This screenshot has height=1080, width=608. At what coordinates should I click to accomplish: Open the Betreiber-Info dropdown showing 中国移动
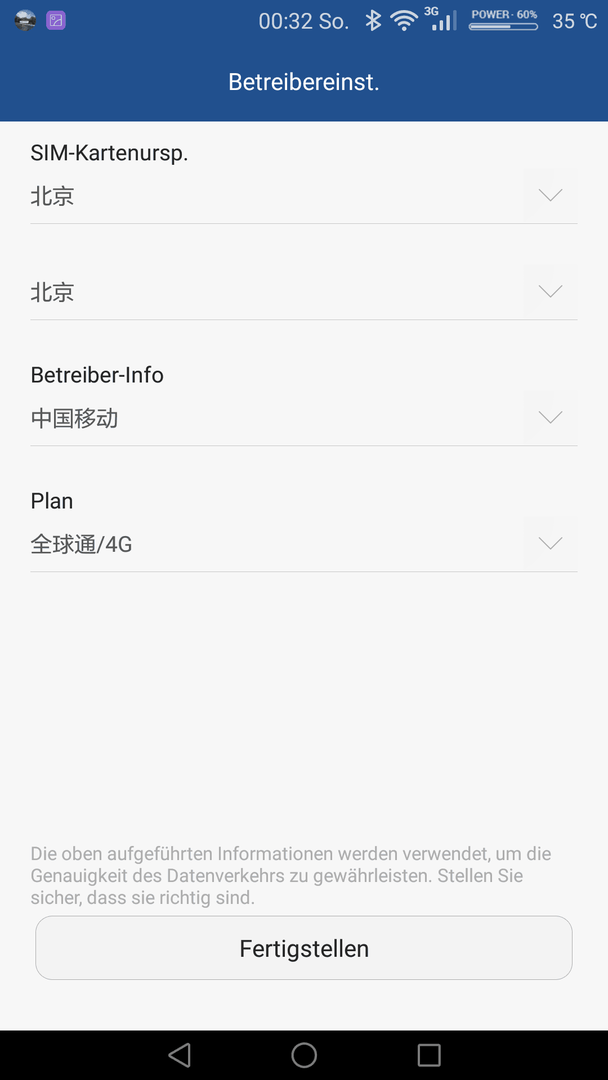(x=304, y=418)
